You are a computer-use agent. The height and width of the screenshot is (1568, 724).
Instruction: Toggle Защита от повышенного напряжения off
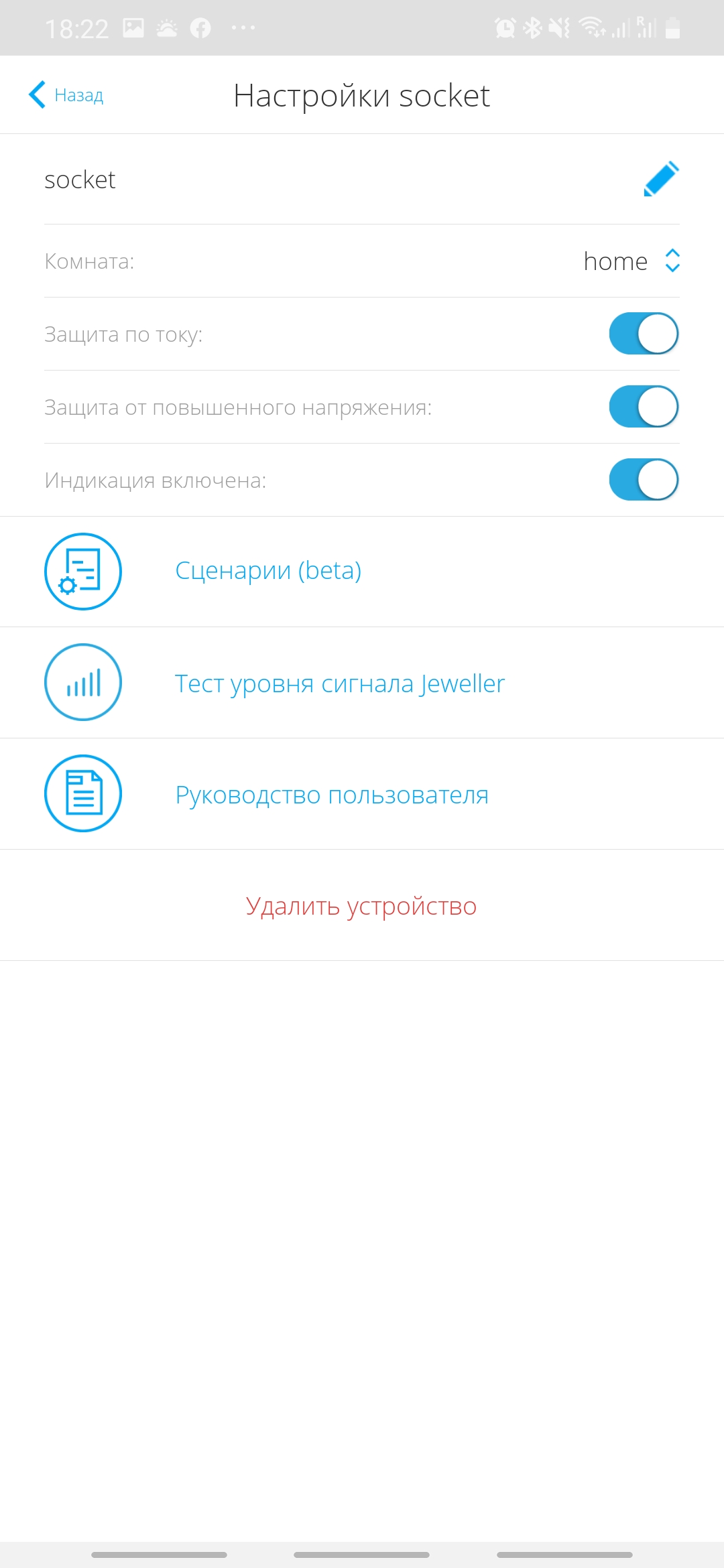point(644,407)
